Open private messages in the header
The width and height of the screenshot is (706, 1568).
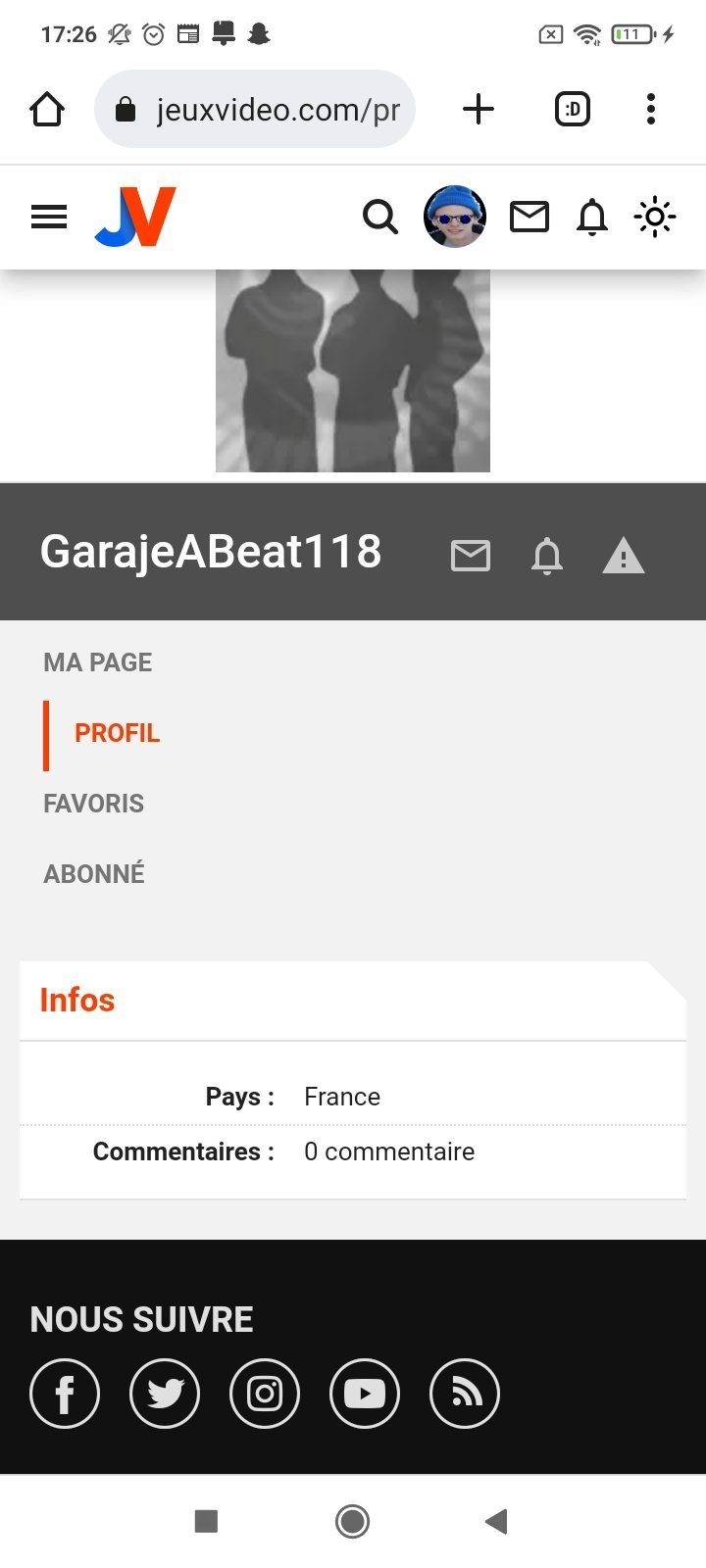[529, 217]
